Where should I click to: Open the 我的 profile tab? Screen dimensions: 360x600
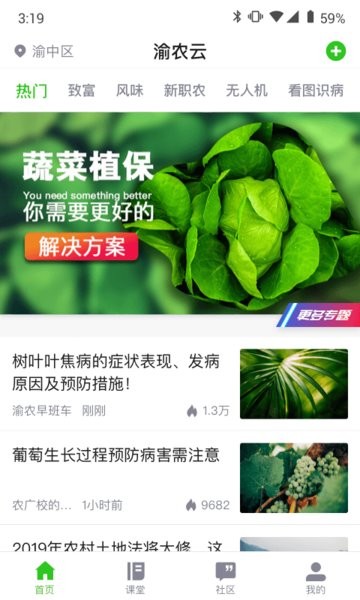coord(315,578)
